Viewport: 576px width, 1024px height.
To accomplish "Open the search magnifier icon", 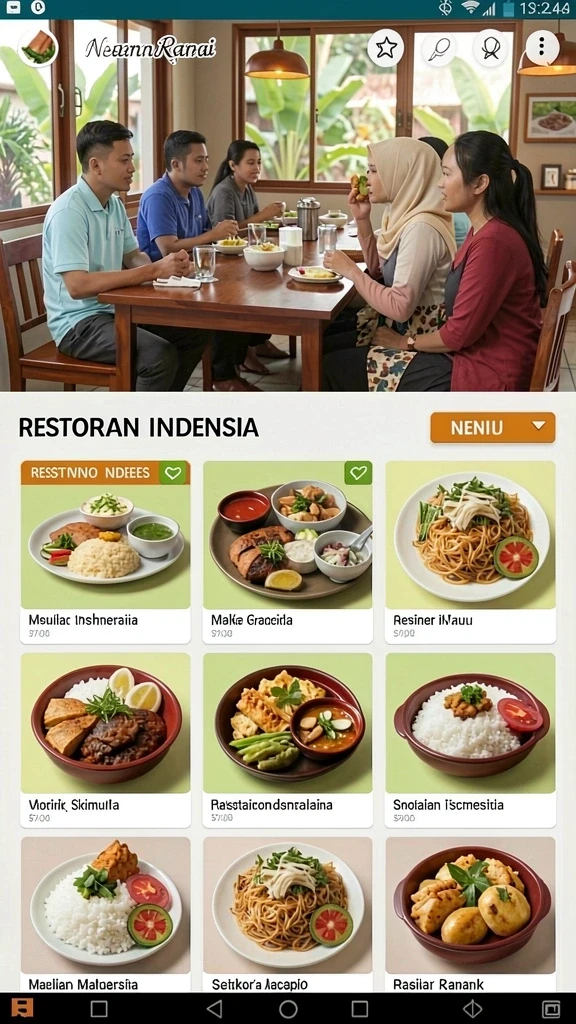I will point(438,48).
